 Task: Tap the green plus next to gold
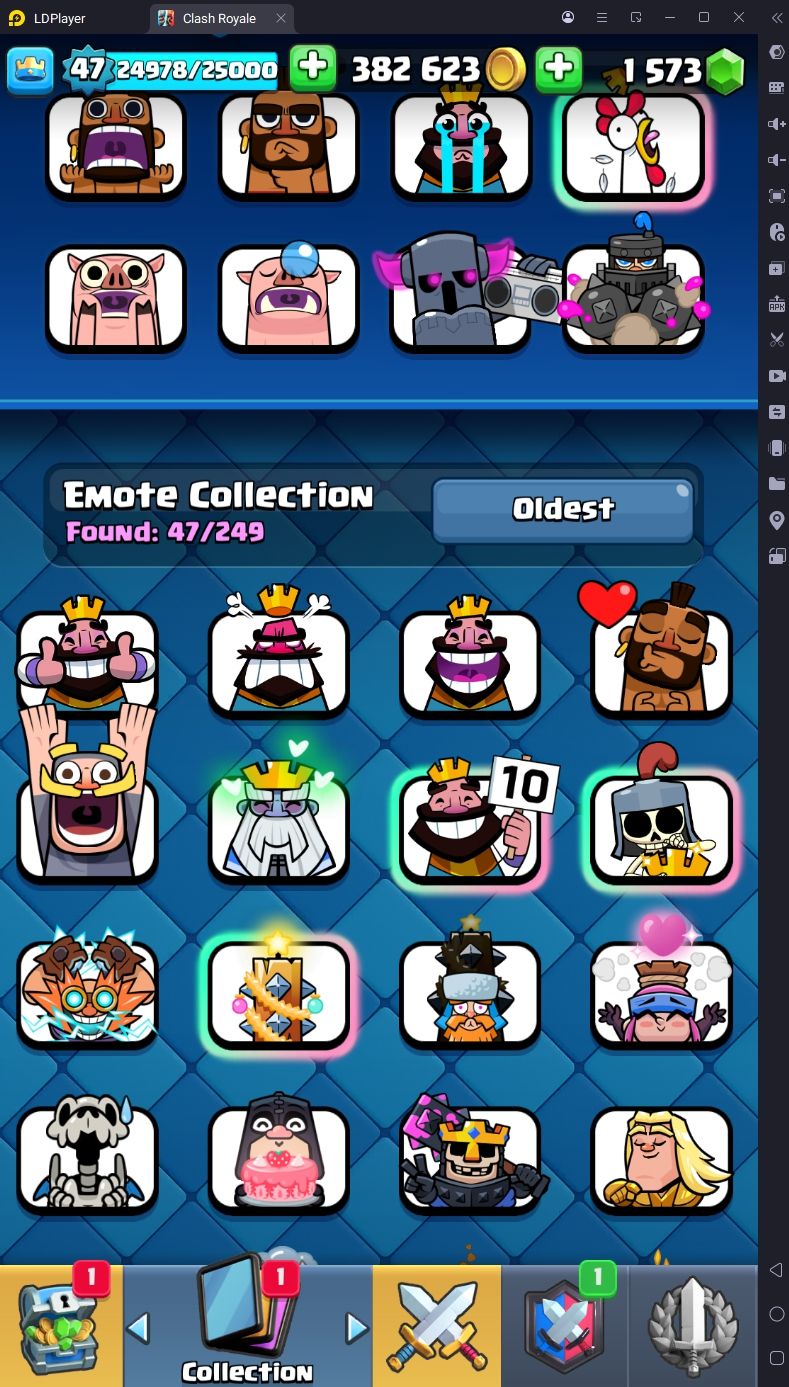click(x=313, y=68)
